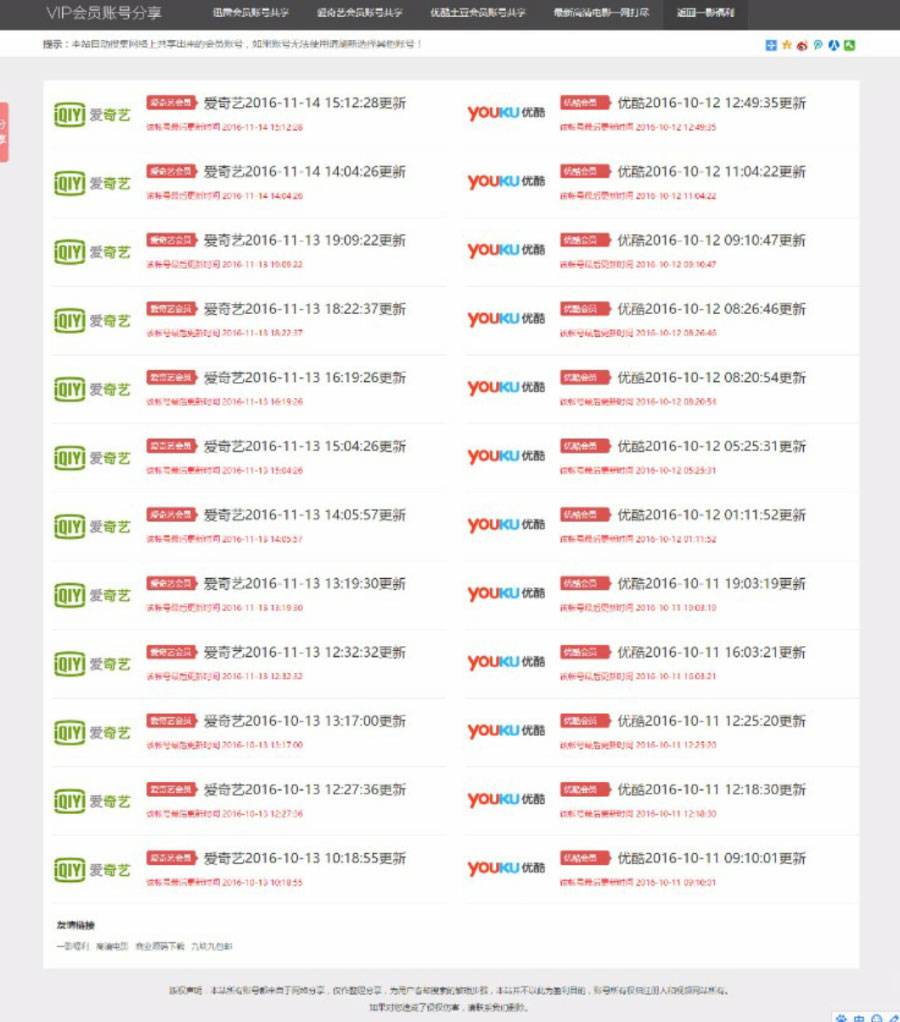The image size is (900, 1022).
Task: Open 爱奇艺 2016-11-14 14:04:26 update entry
Action: pos(305,172)
